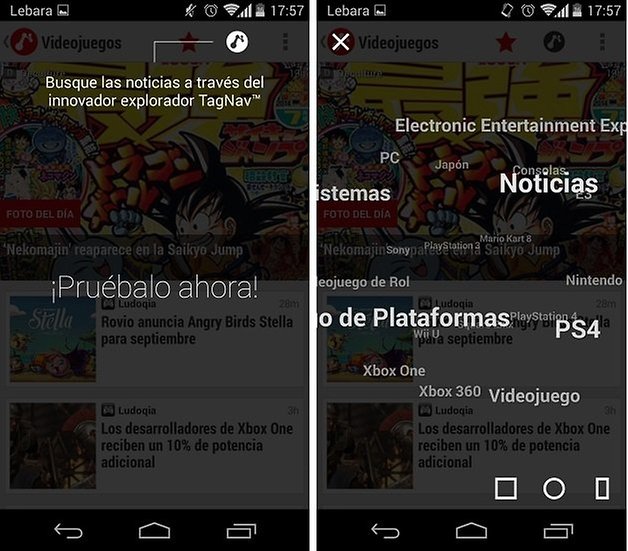Select the PS4 tag
This screenshot has width=628, height=551.
coord(577,328)
